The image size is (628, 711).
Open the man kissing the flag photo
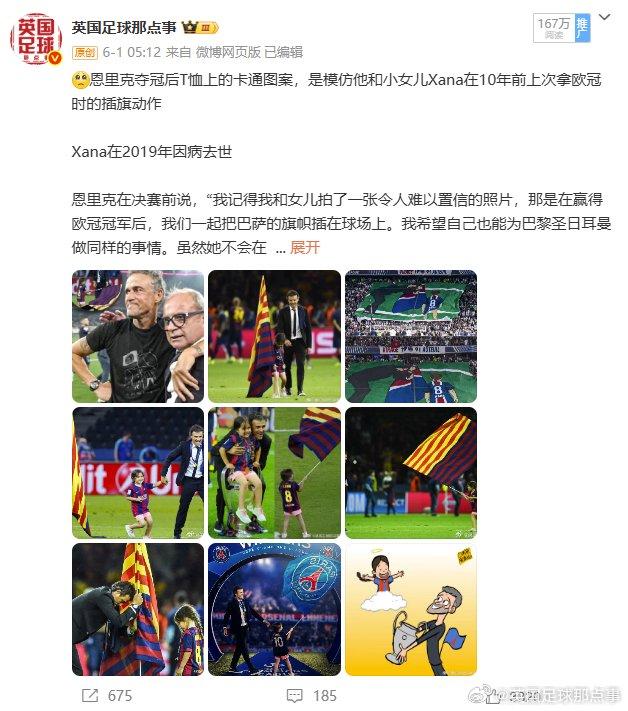click(138, 609)
